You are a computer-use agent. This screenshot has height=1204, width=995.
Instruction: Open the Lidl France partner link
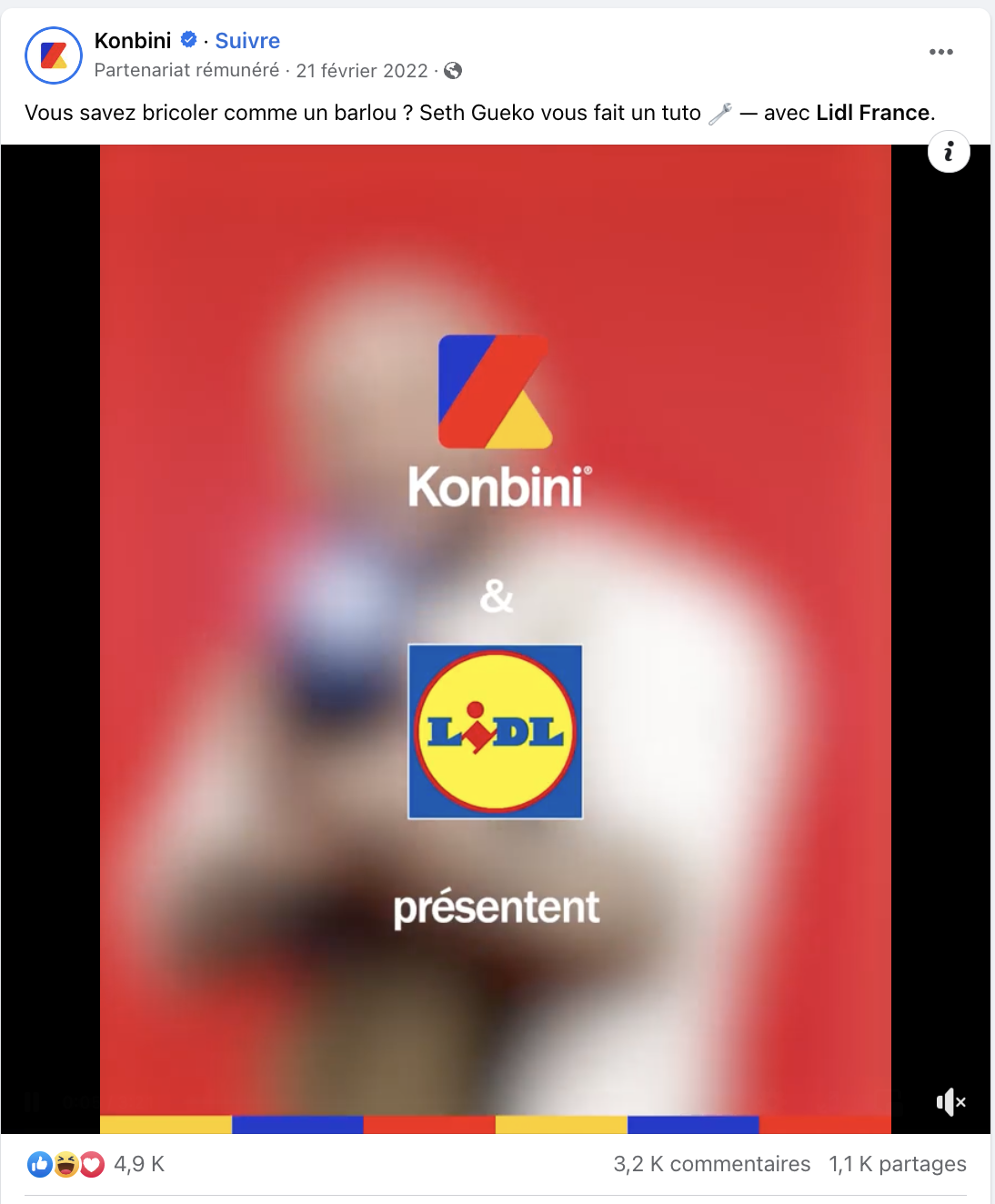(x=872, y=113)
